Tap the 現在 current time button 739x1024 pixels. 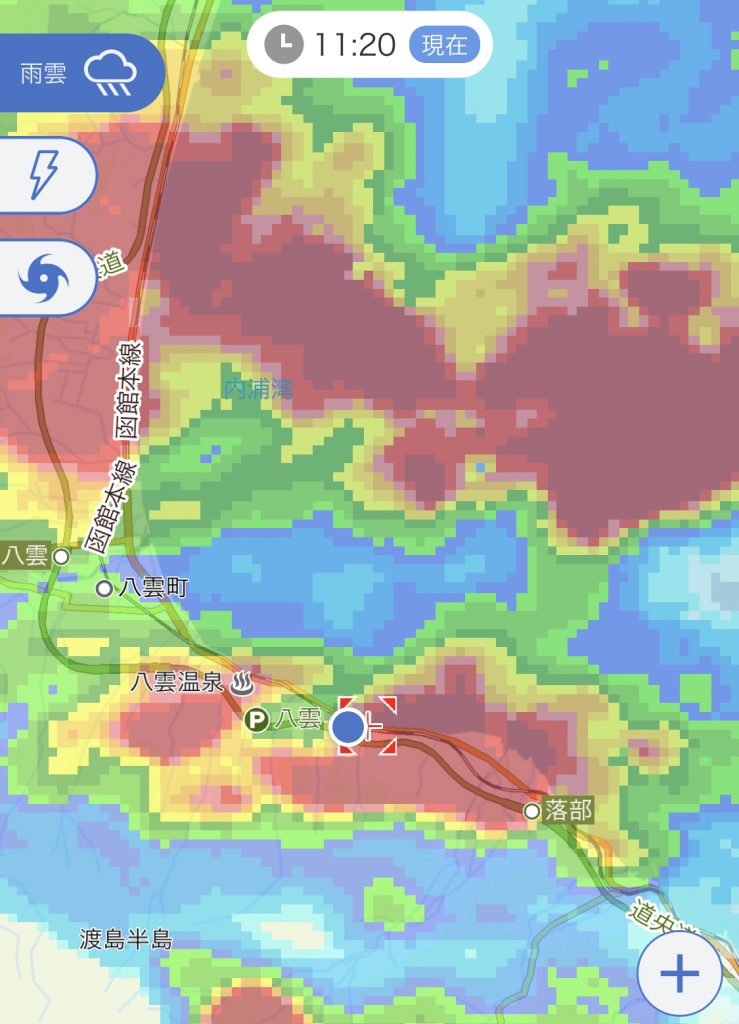point(444,45)
